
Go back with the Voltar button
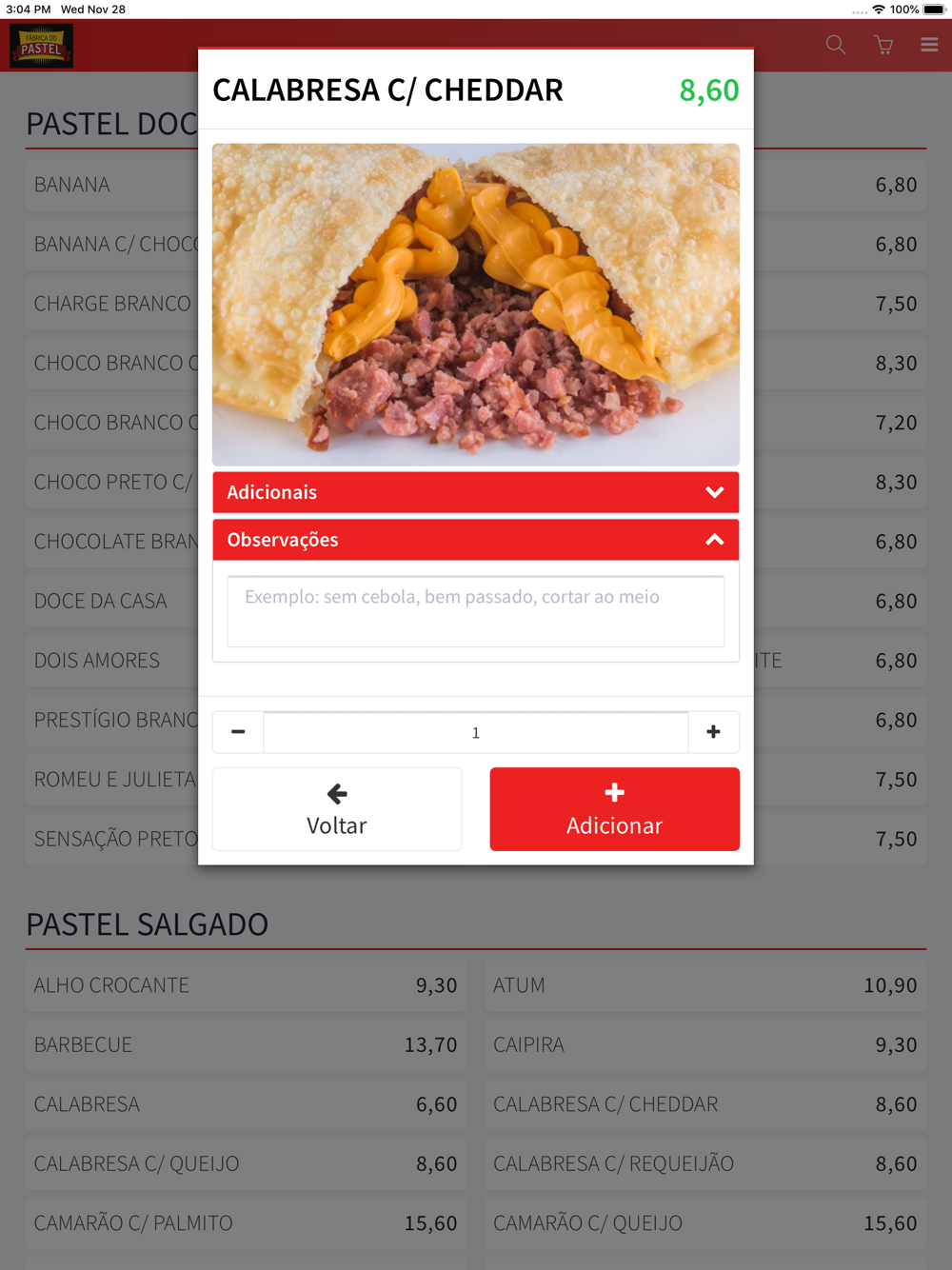(337, 809)
